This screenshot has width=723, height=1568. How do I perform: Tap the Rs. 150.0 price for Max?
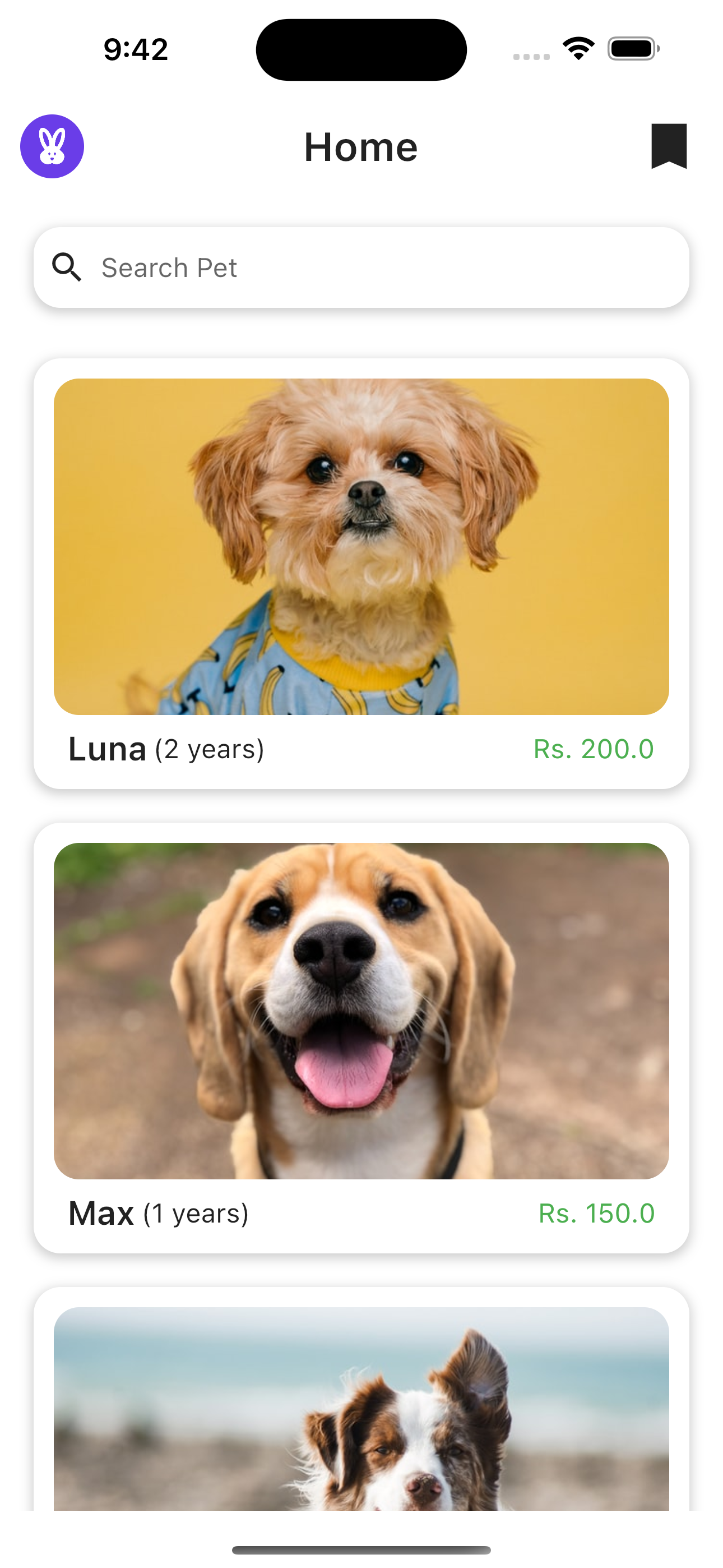click(597, 1213)
